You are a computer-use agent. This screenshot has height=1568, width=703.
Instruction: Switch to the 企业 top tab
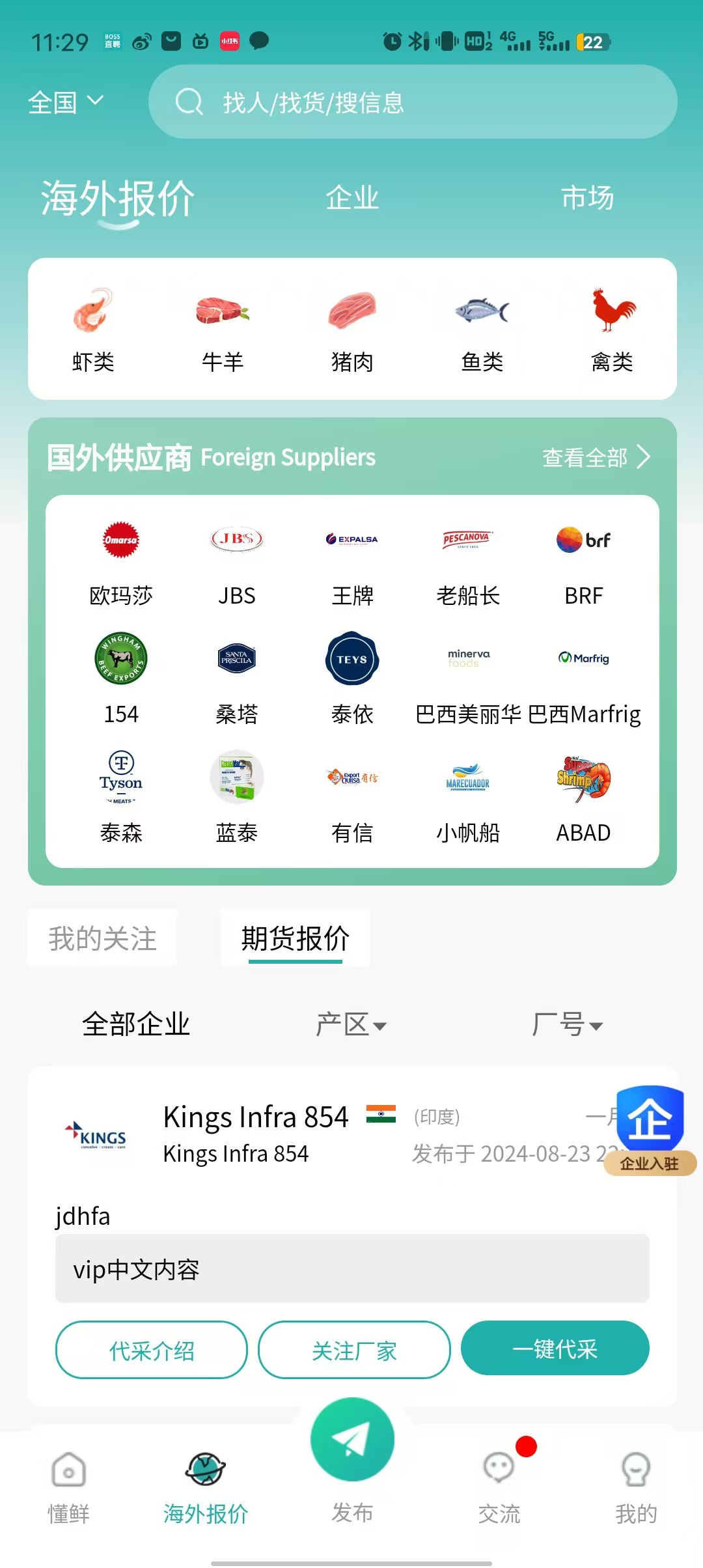click(352, 198)
